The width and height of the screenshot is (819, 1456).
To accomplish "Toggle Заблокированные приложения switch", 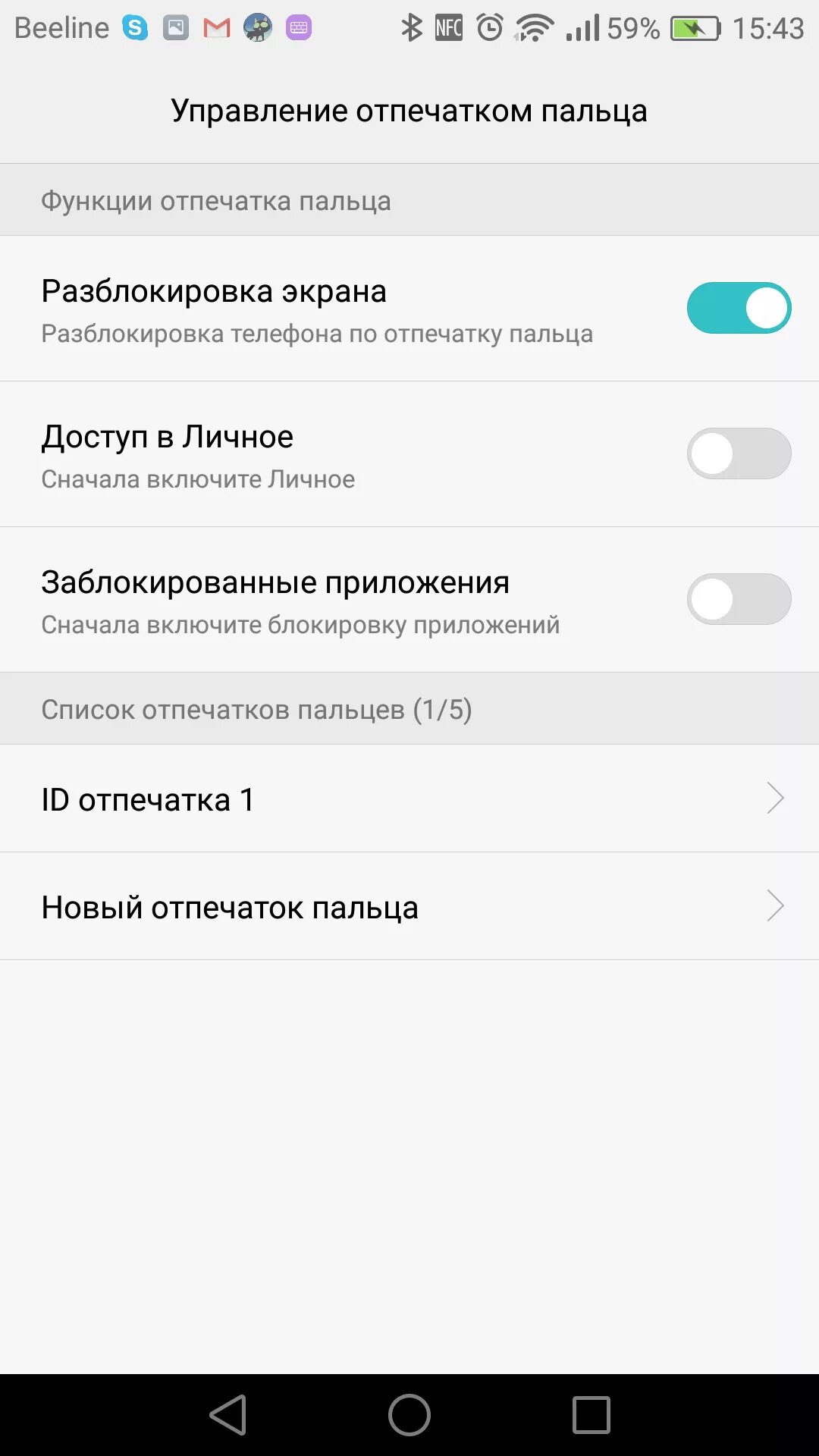I will (739, 599).
